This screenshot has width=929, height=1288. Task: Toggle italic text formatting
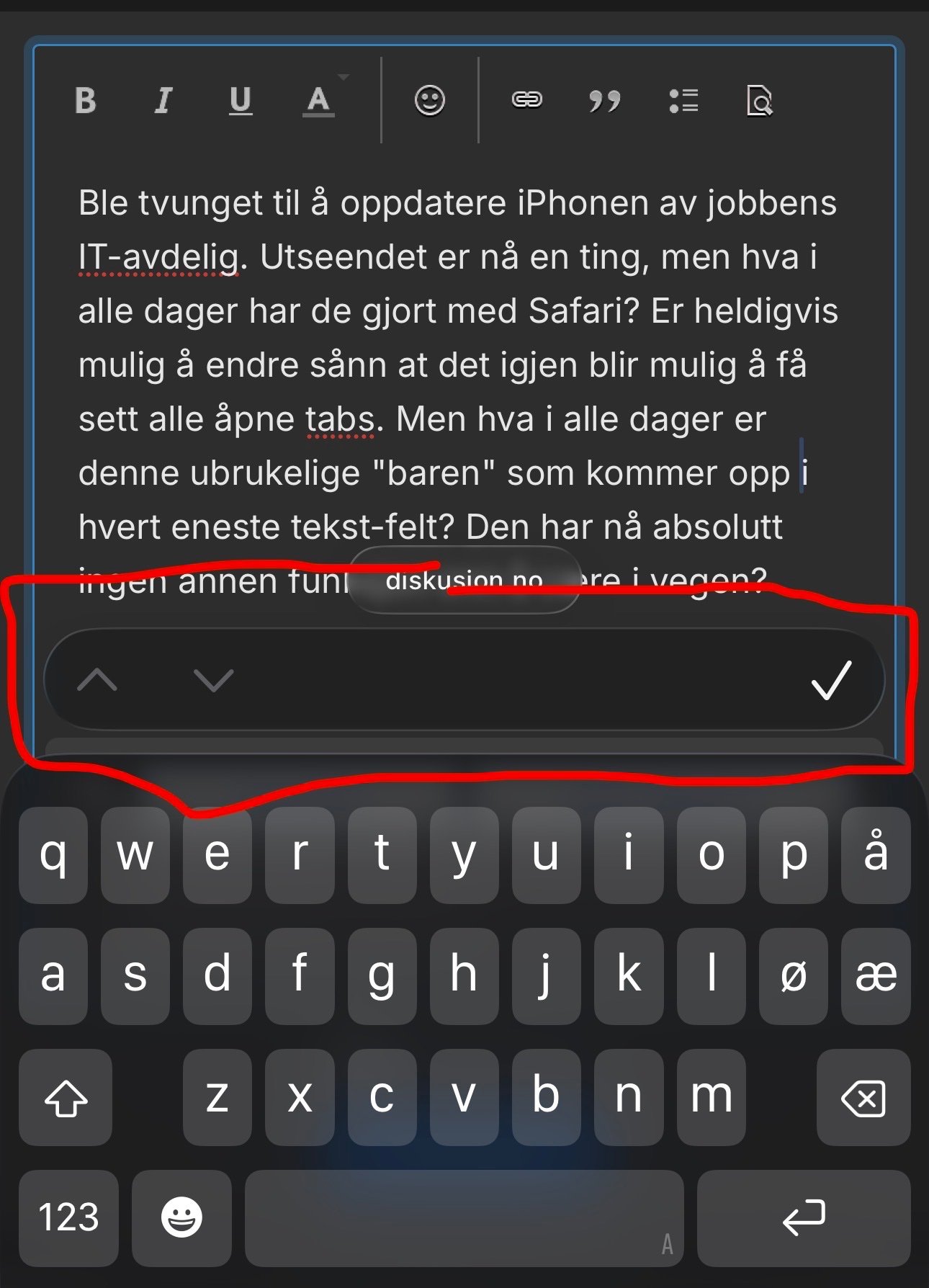click(163, 101)
